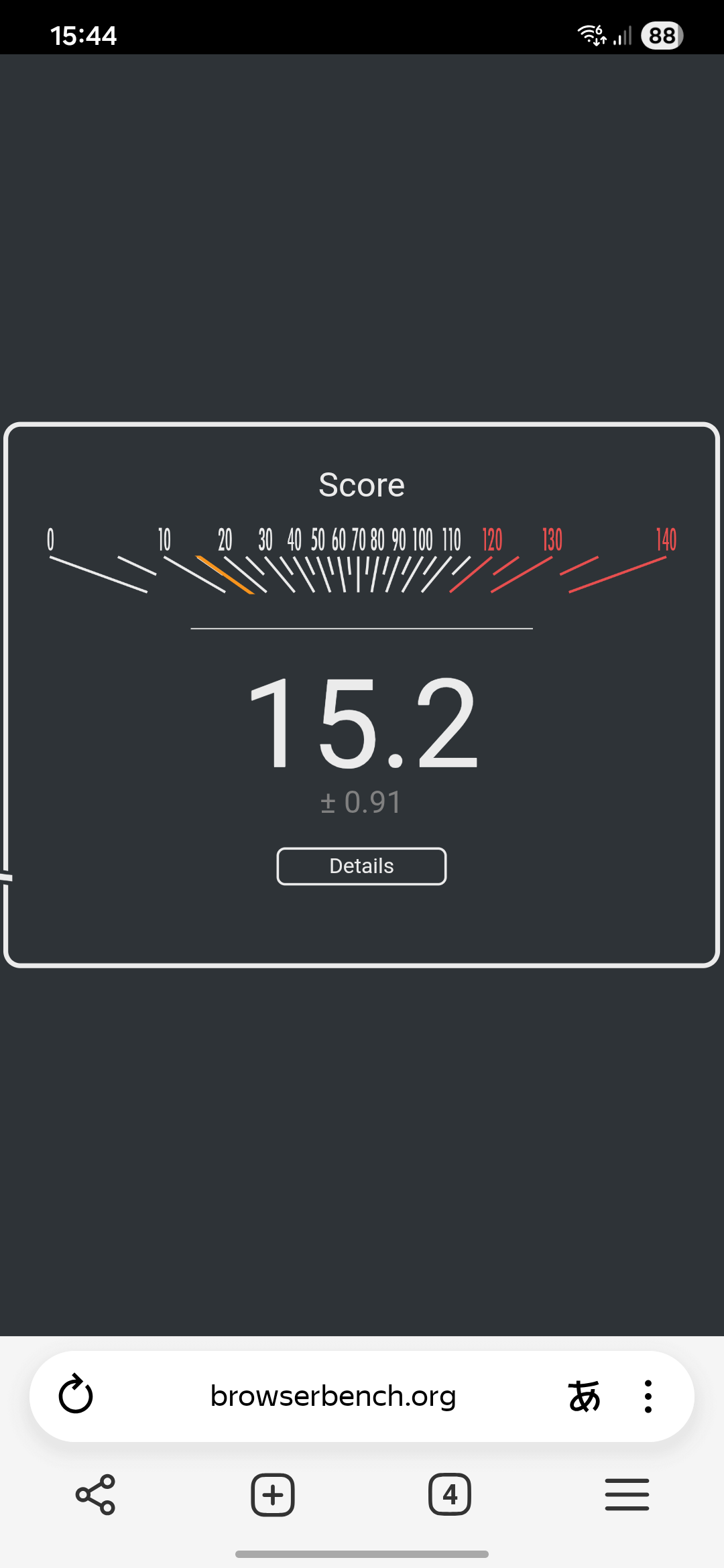Reload the page with the refresh icon
Viewport: 724px width, 1568px height.
point(76,1395)
